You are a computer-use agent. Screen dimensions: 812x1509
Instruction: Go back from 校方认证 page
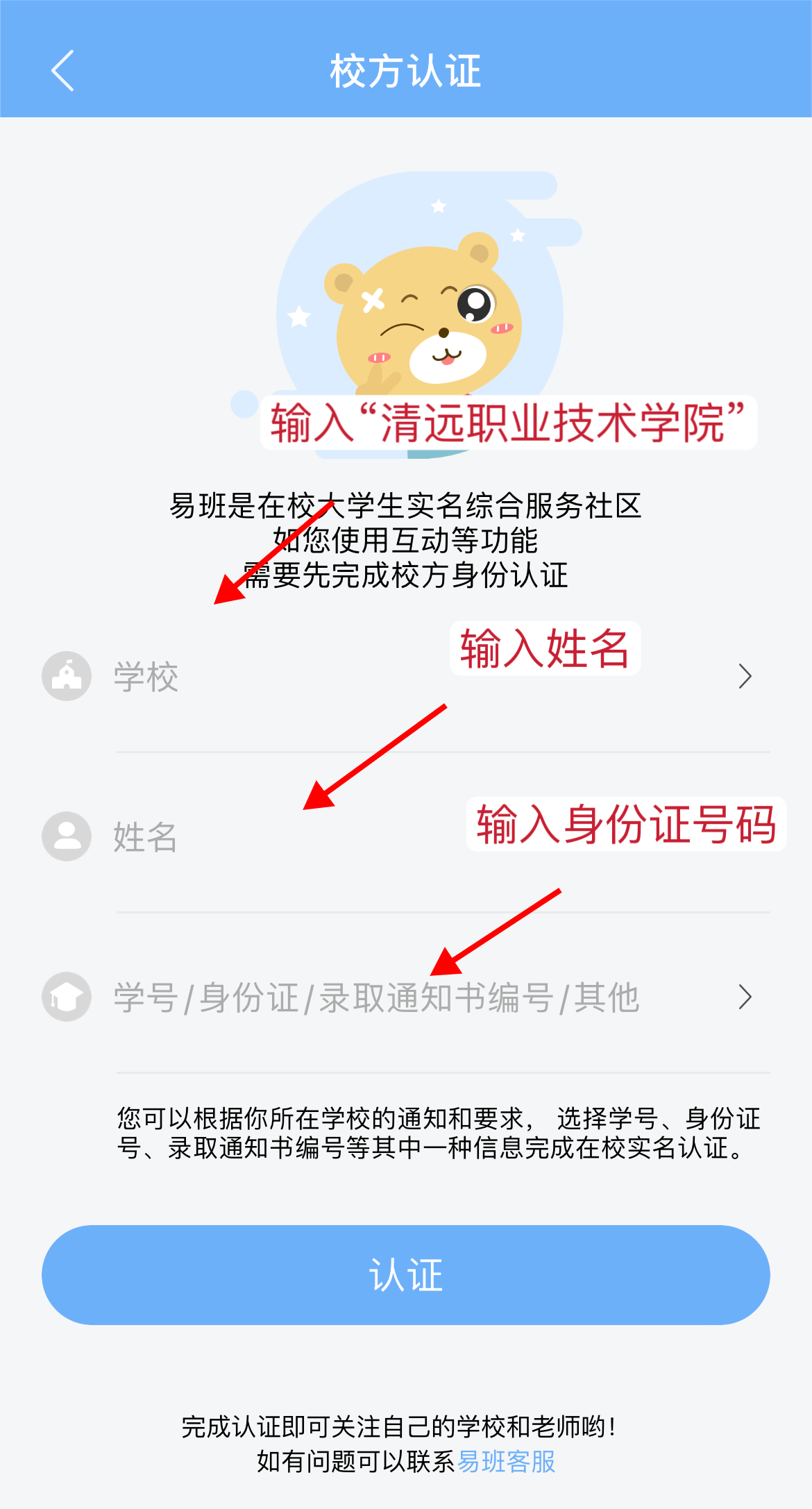coord(62,71)
